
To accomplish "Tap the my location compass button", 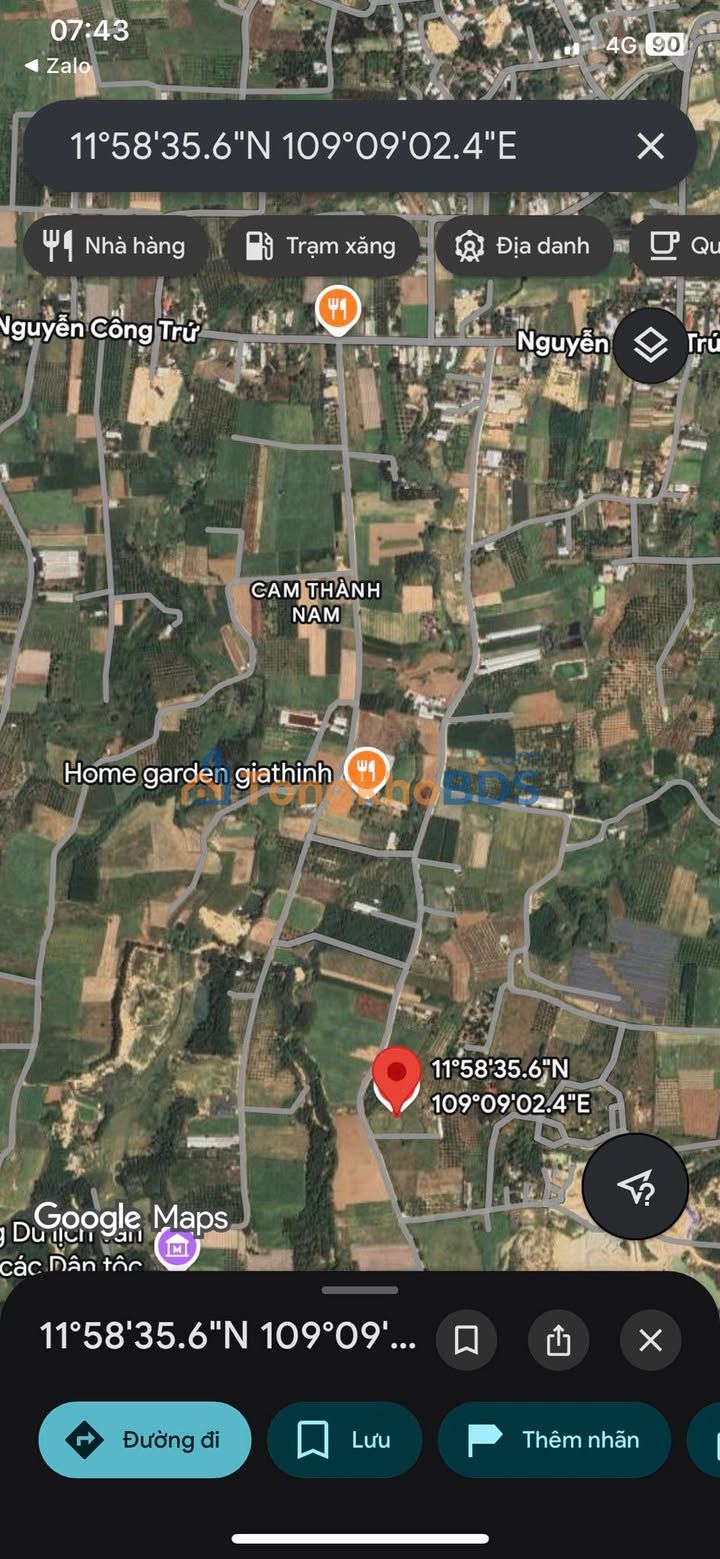I will click(635, 1186).
